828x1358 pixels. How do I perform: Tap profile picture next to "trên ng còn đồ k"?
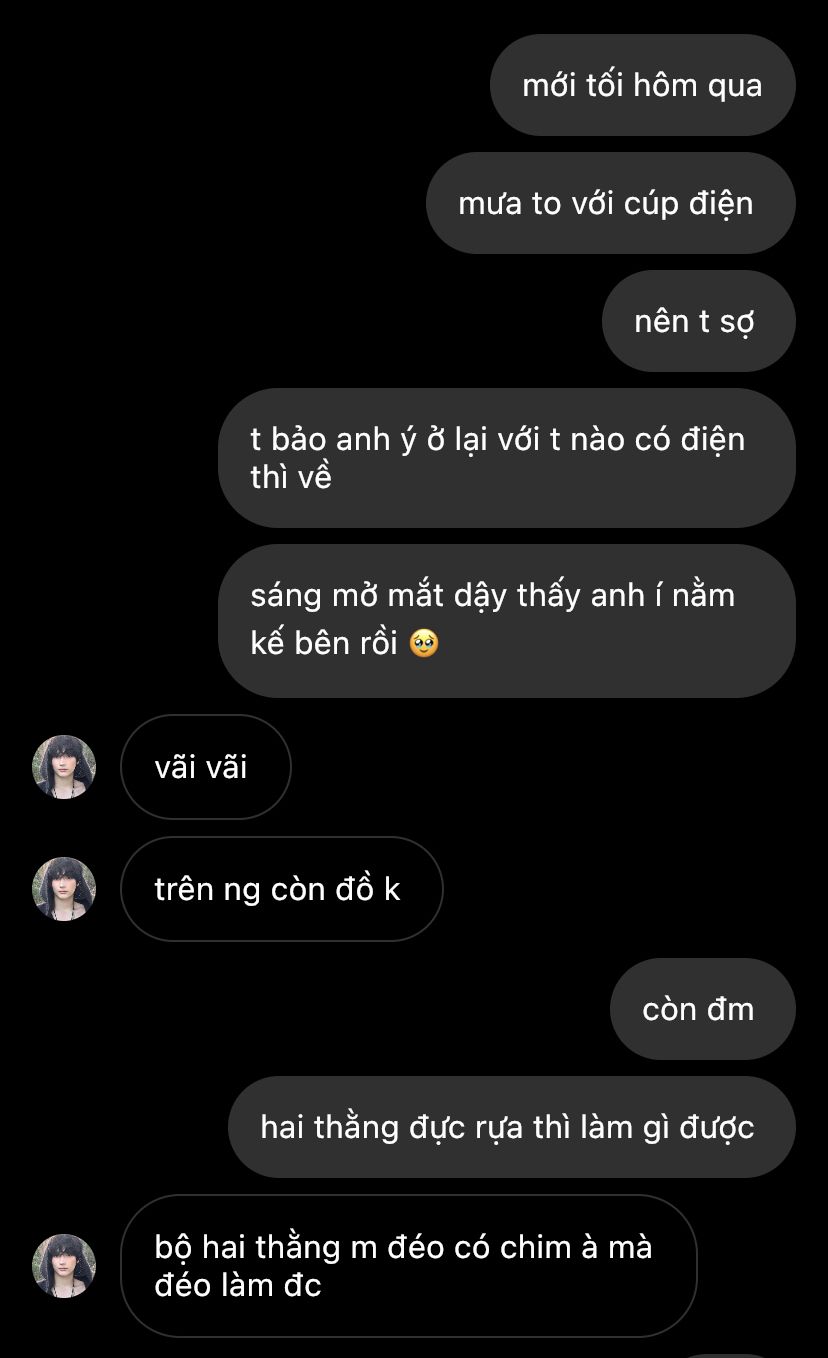click(64, 889)
